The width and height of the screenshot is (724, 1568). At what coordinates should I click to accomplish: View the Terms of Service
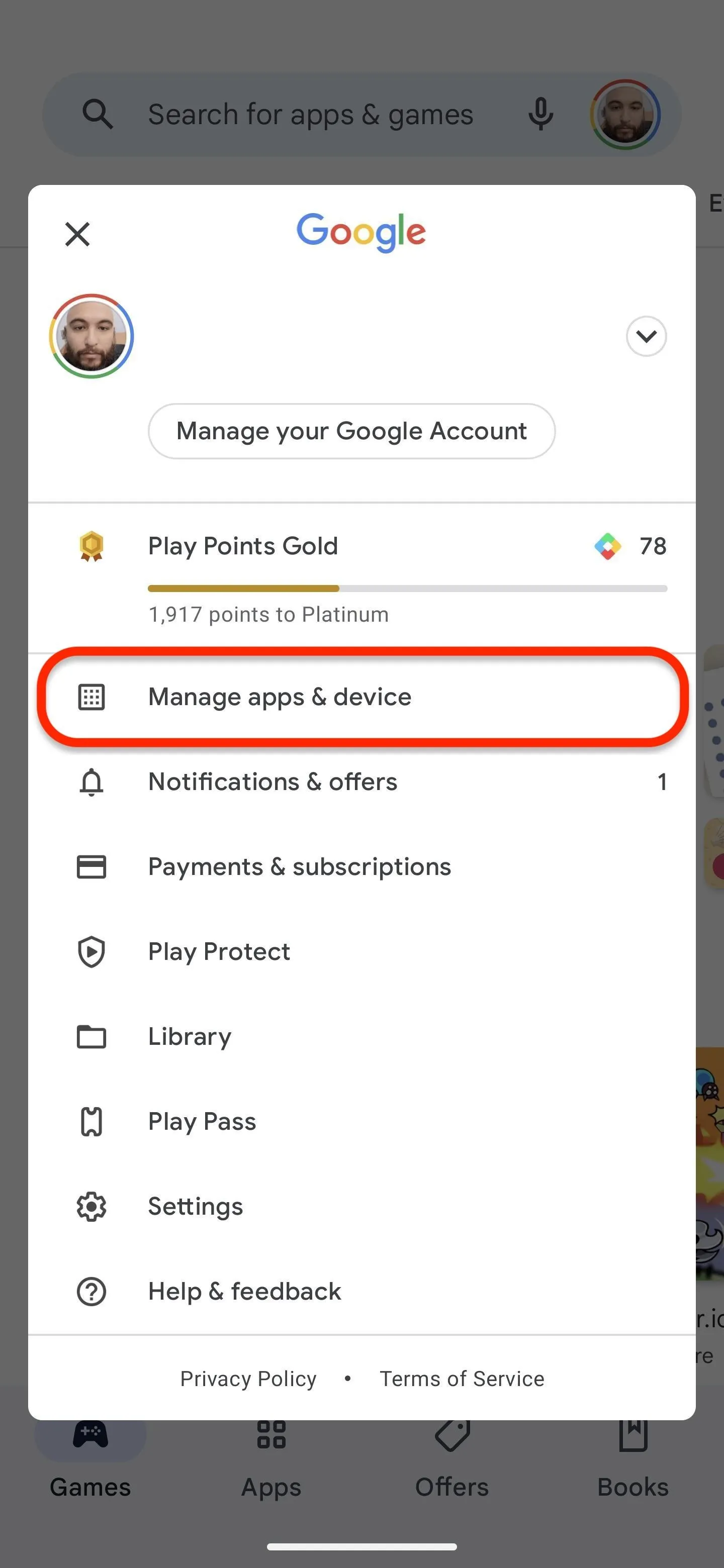pos(462,1379)
